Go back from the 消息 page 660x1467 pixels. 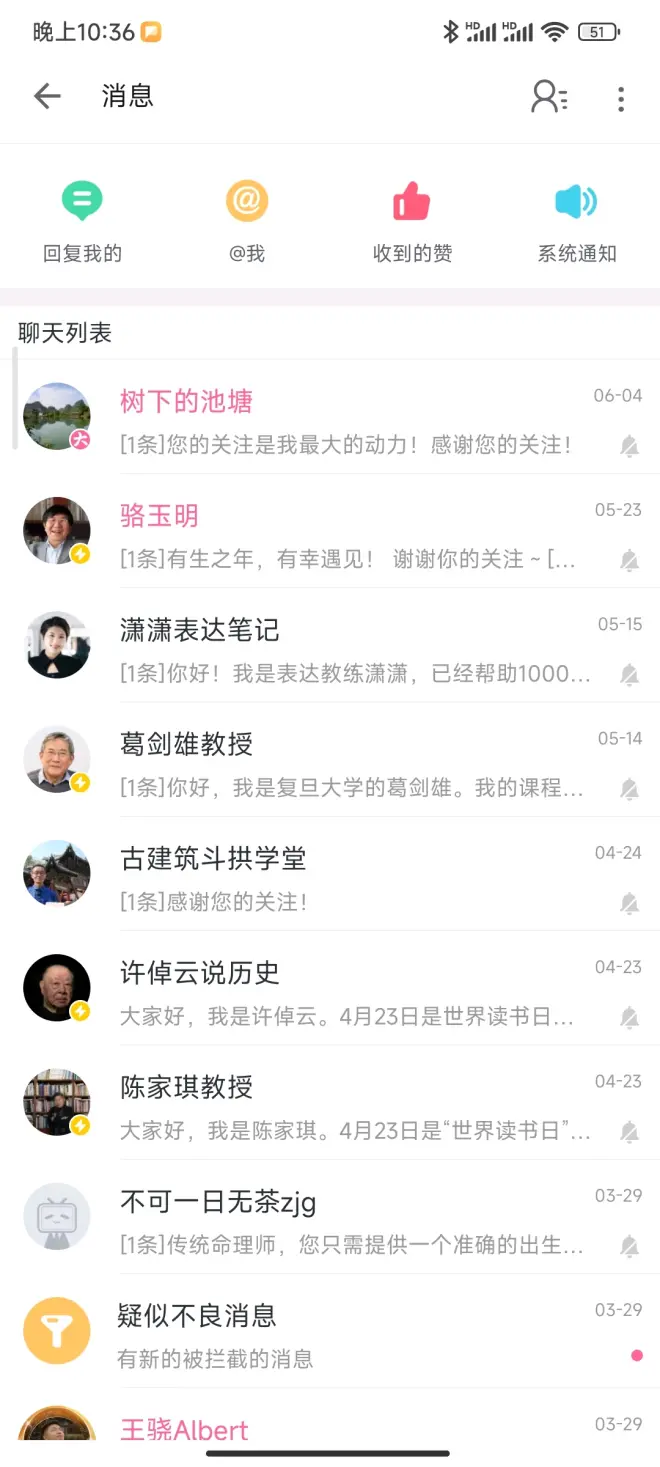(x=47, y=96)
